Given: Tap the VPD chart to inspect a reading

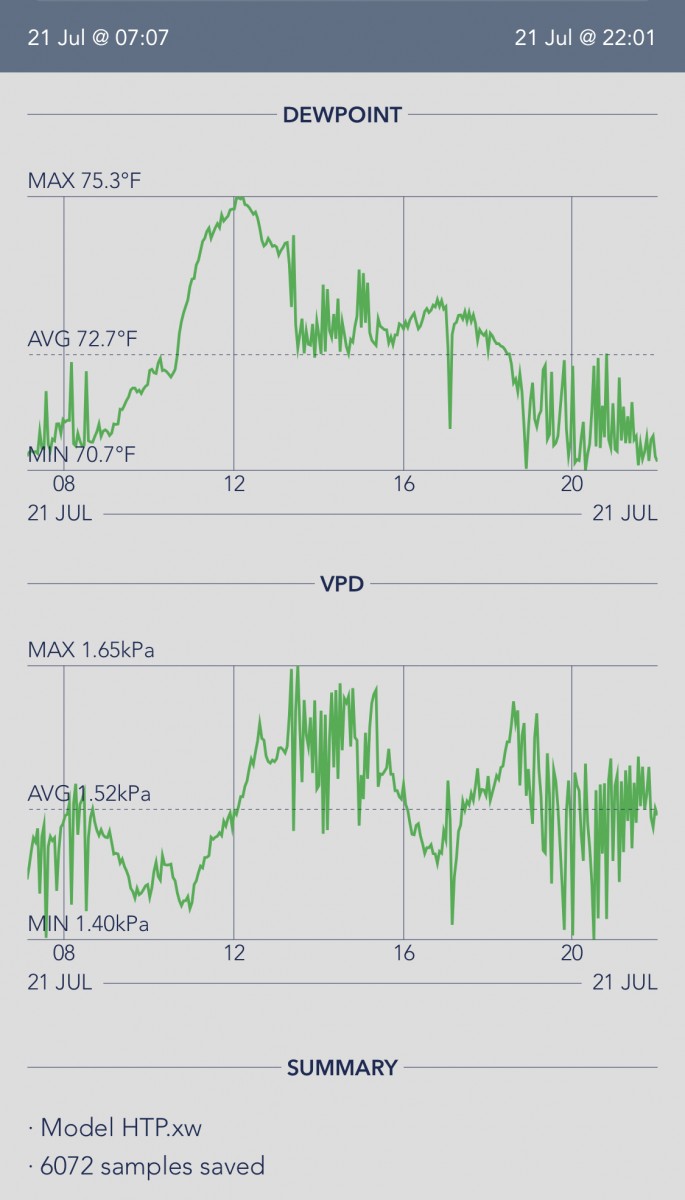Looking at the screenshot, I should pyautogui.click(x=342, y=802).
